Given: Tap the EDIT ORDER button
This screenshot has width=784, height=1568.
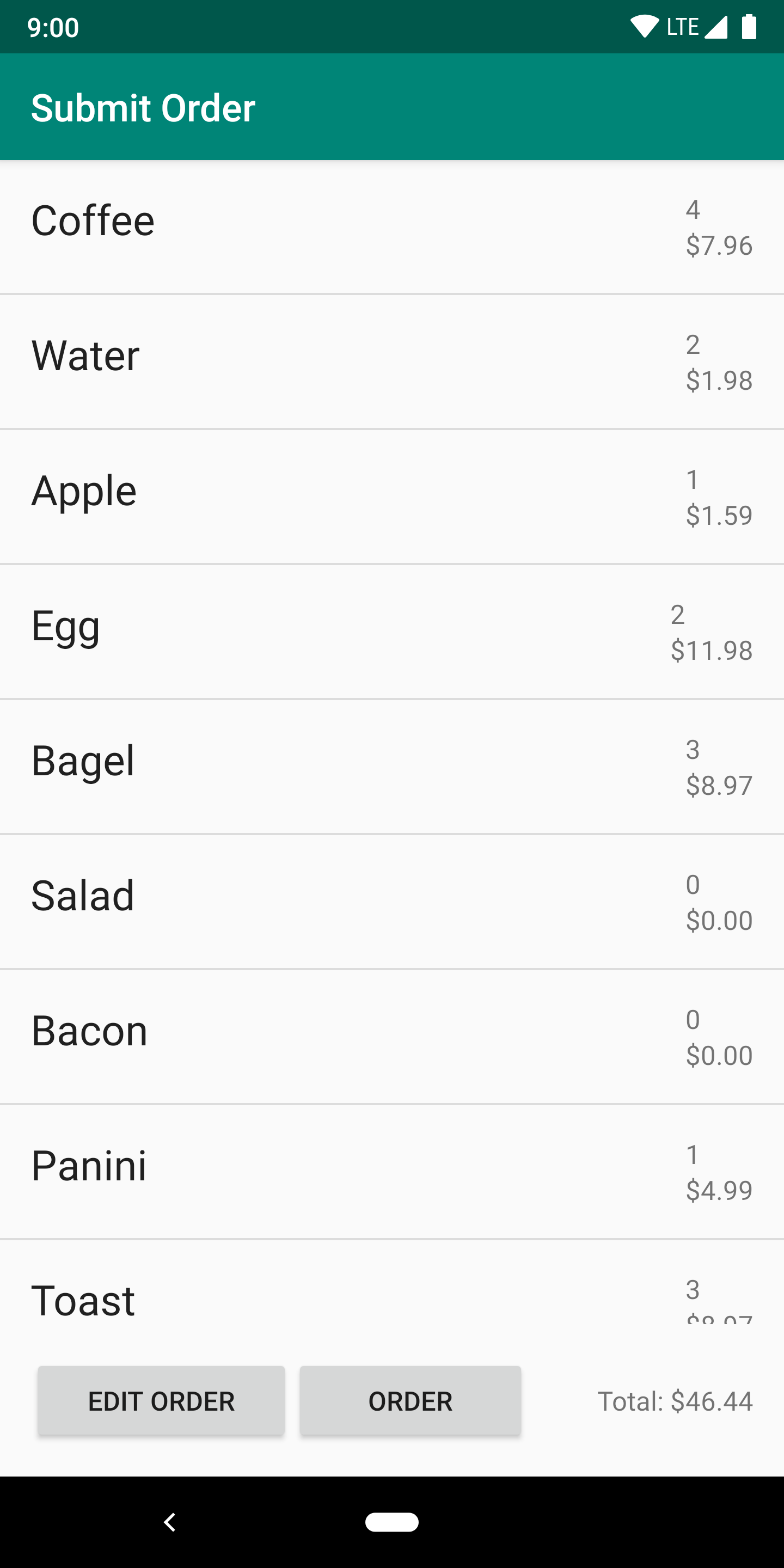Looking at the screenshot, I should click(161, 1401).
